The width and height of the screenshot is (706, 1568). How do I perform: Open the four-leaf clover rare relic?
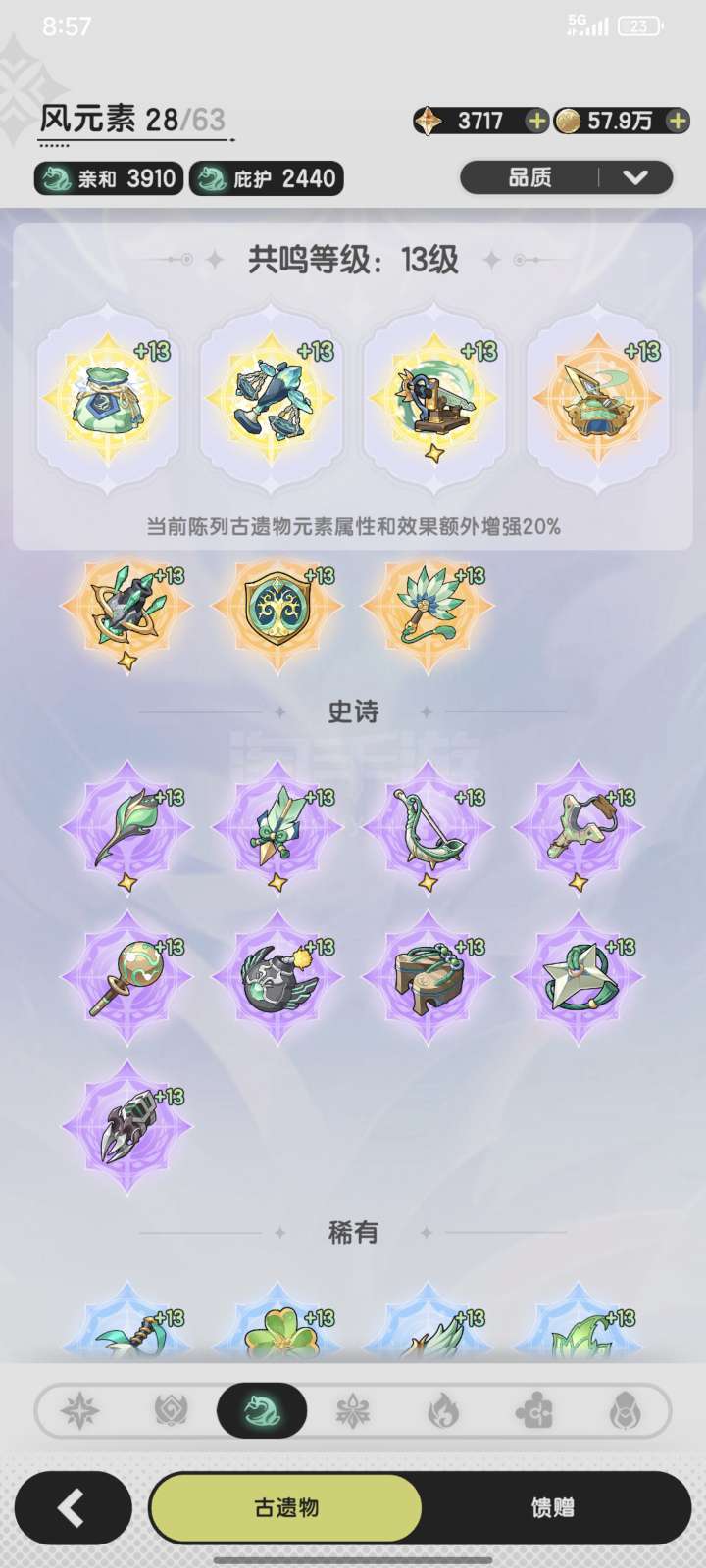277,1325
